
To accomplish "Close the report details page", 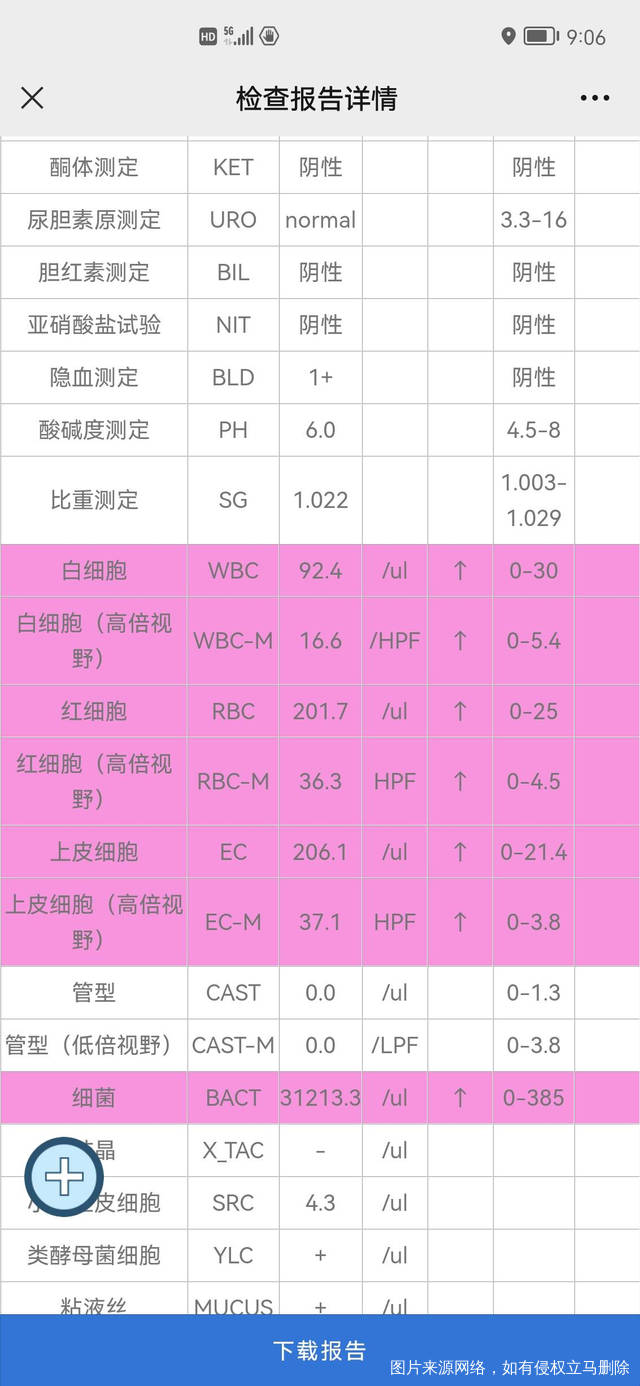I will point(32,98).
